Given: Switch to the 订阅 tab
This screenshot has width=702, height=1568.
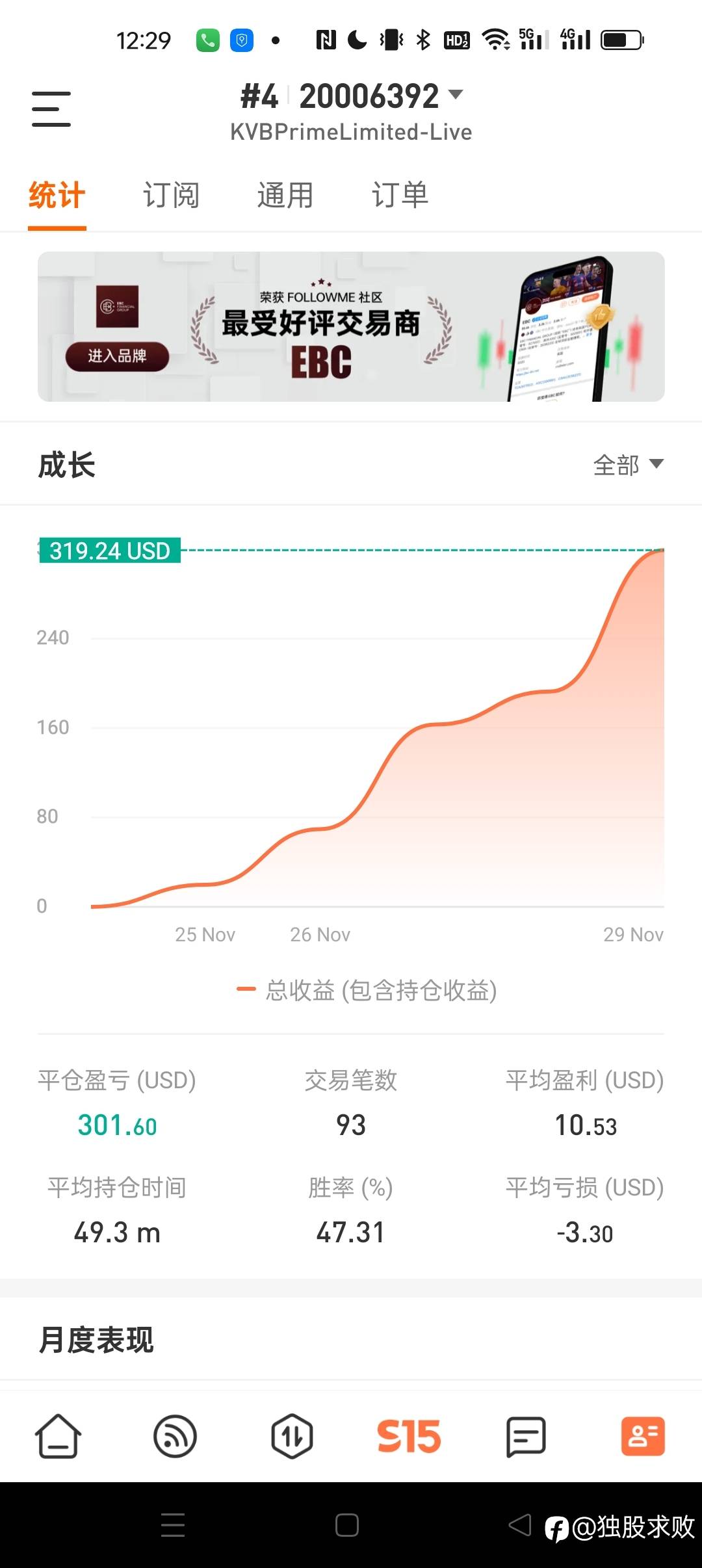Looking at the screenshot, I should tap(171, 195).
